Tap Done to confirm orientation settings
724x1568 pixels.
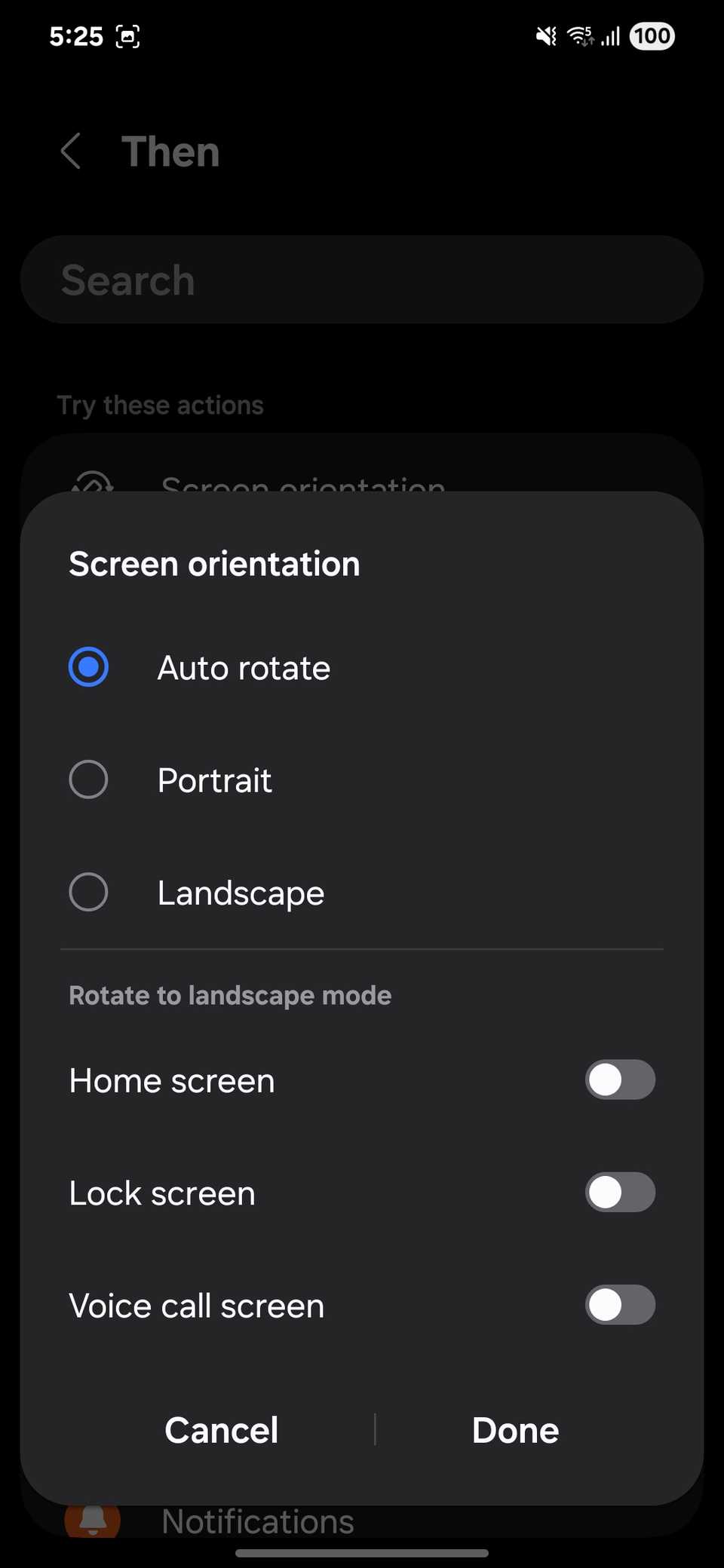tap(515, 1429)
